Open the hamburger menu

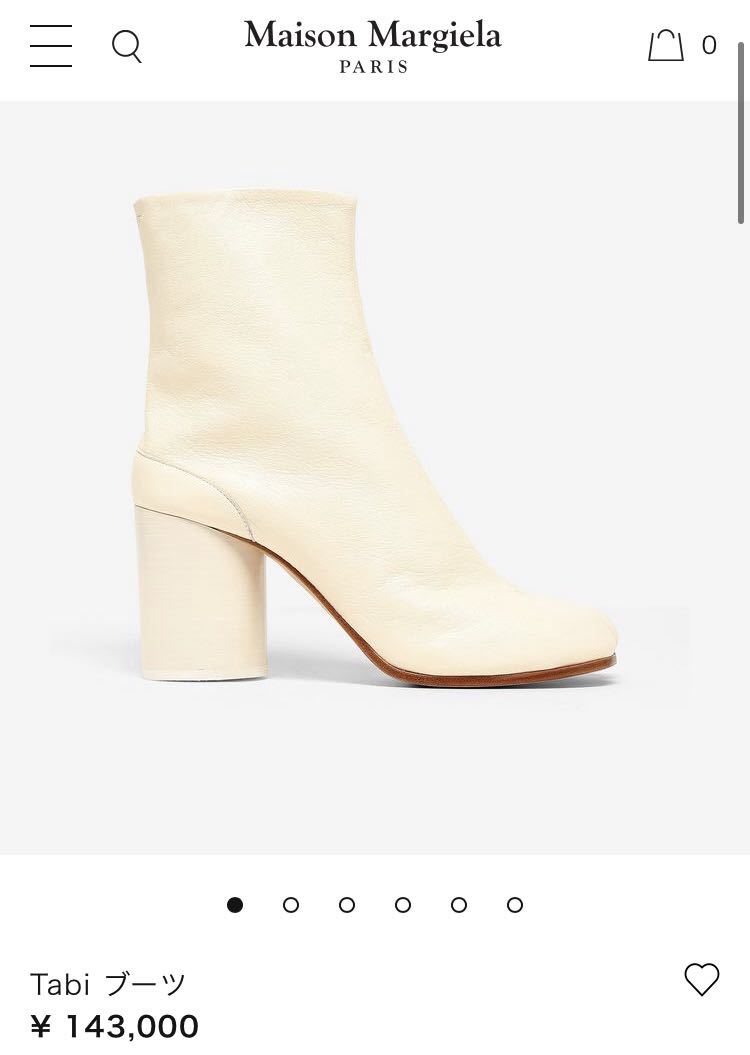[51, 46]
